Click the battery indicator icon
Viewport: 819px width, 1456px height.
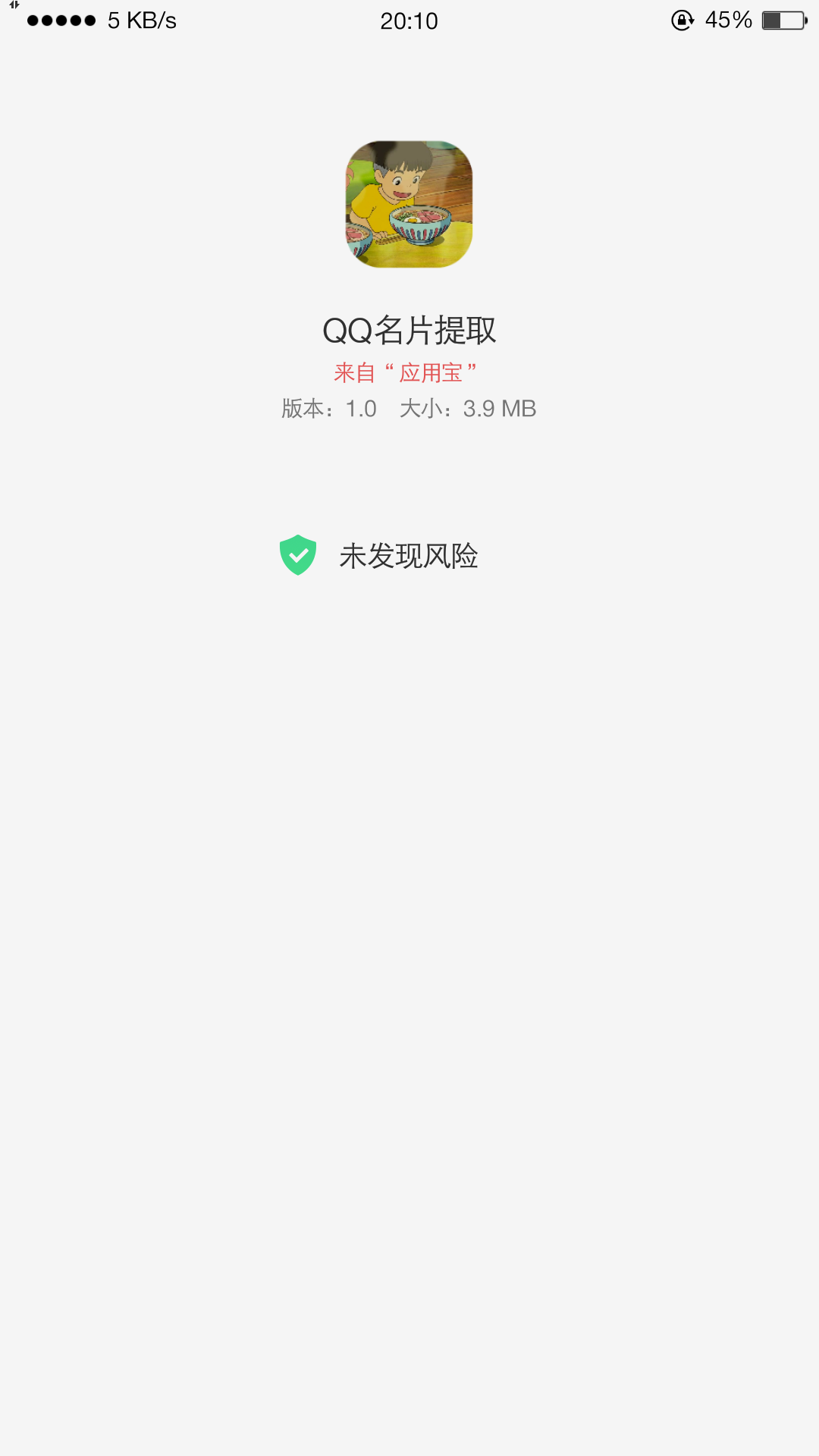click(x=785, y=20)
